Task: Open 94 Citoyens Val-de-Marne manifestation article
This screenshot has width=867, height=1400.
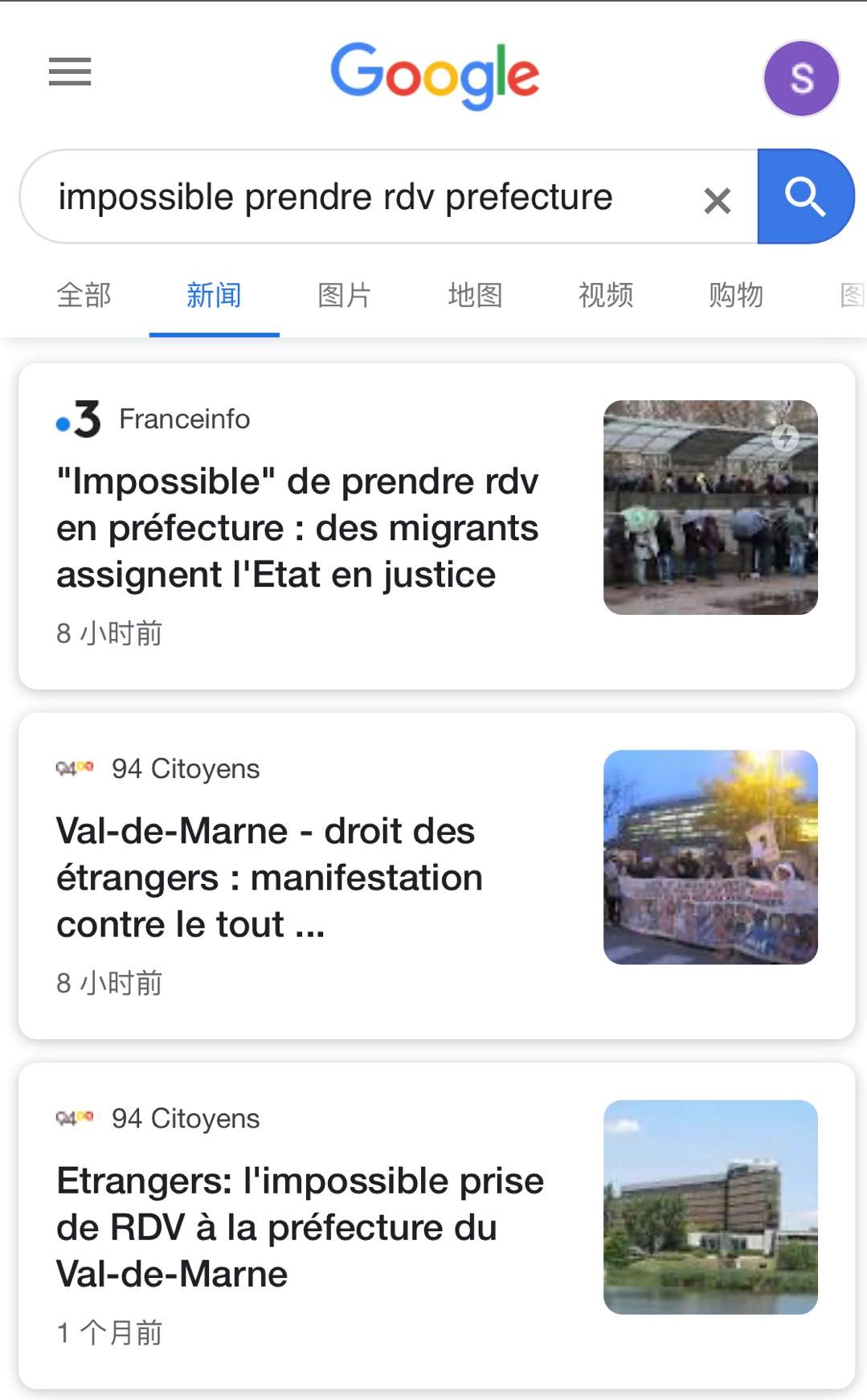Action: [x=269, y=878]
